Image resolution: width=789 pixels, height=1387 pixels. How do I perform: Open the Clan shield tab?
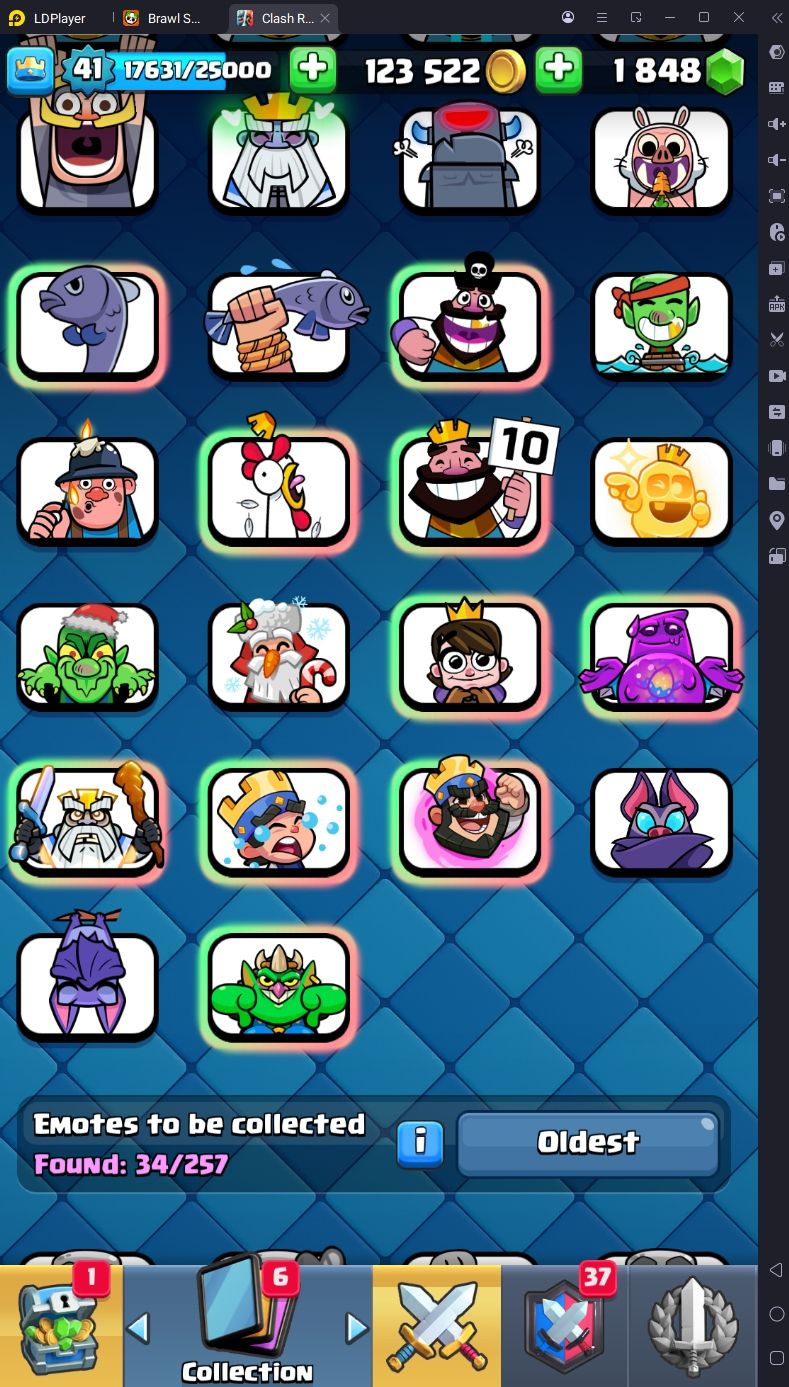tap(566, 1325)
